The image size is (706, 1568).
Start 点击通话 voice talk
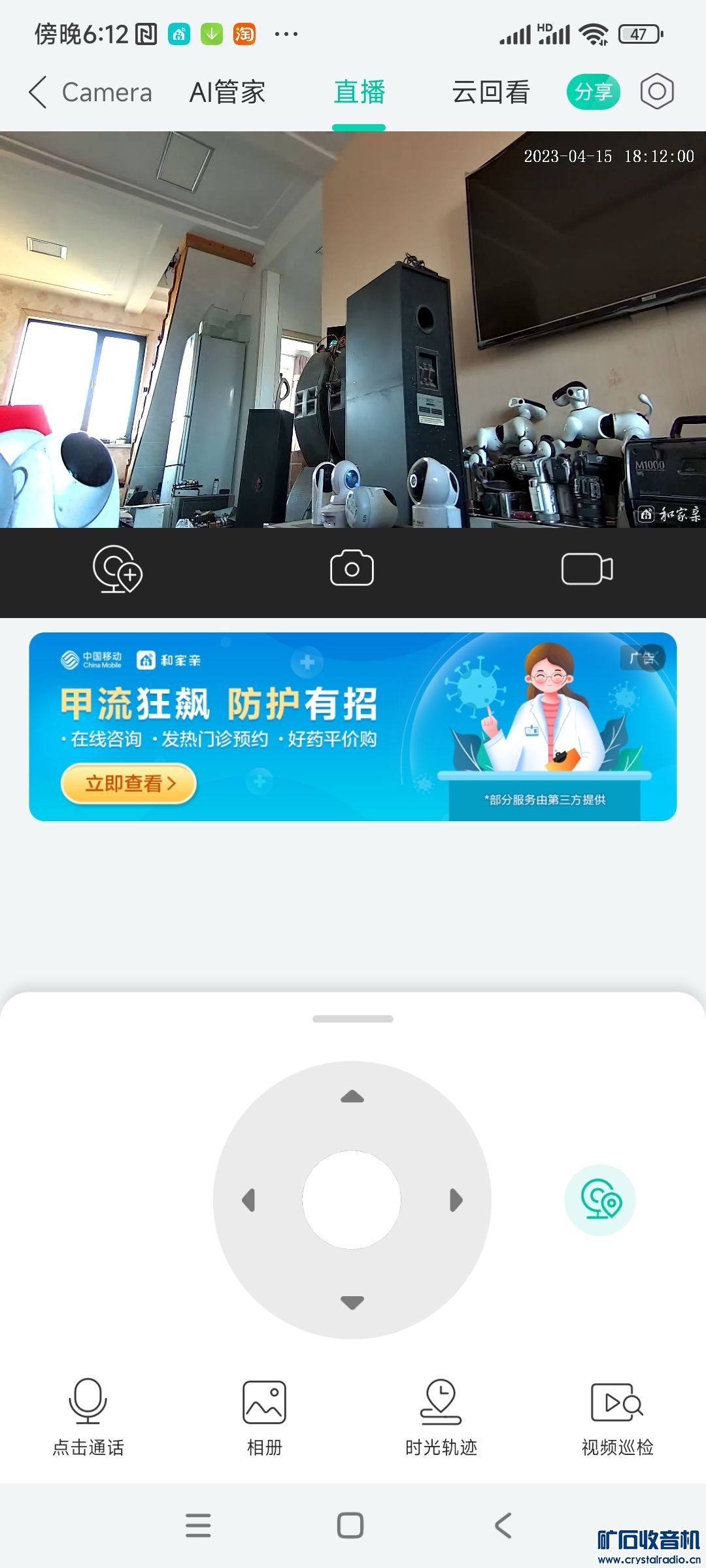(88, 1414)
